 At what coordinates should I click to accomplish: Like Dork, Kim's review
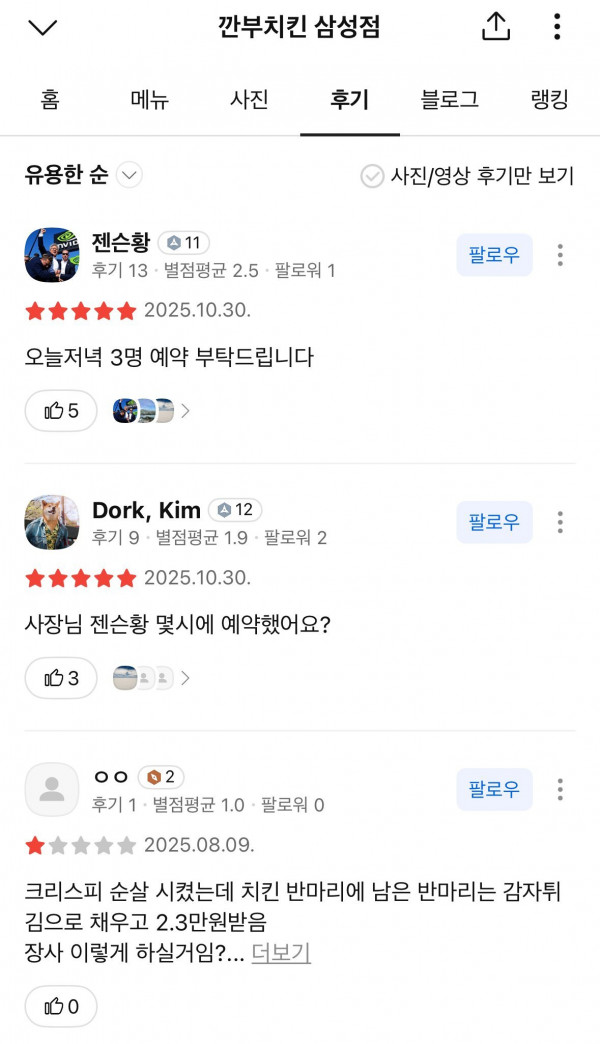(x=61, y=678)
